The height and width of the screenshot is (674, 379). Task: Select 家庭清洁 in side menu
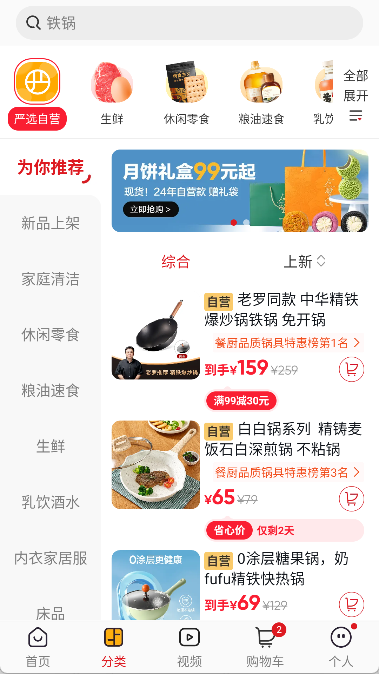tap(50, 279)
